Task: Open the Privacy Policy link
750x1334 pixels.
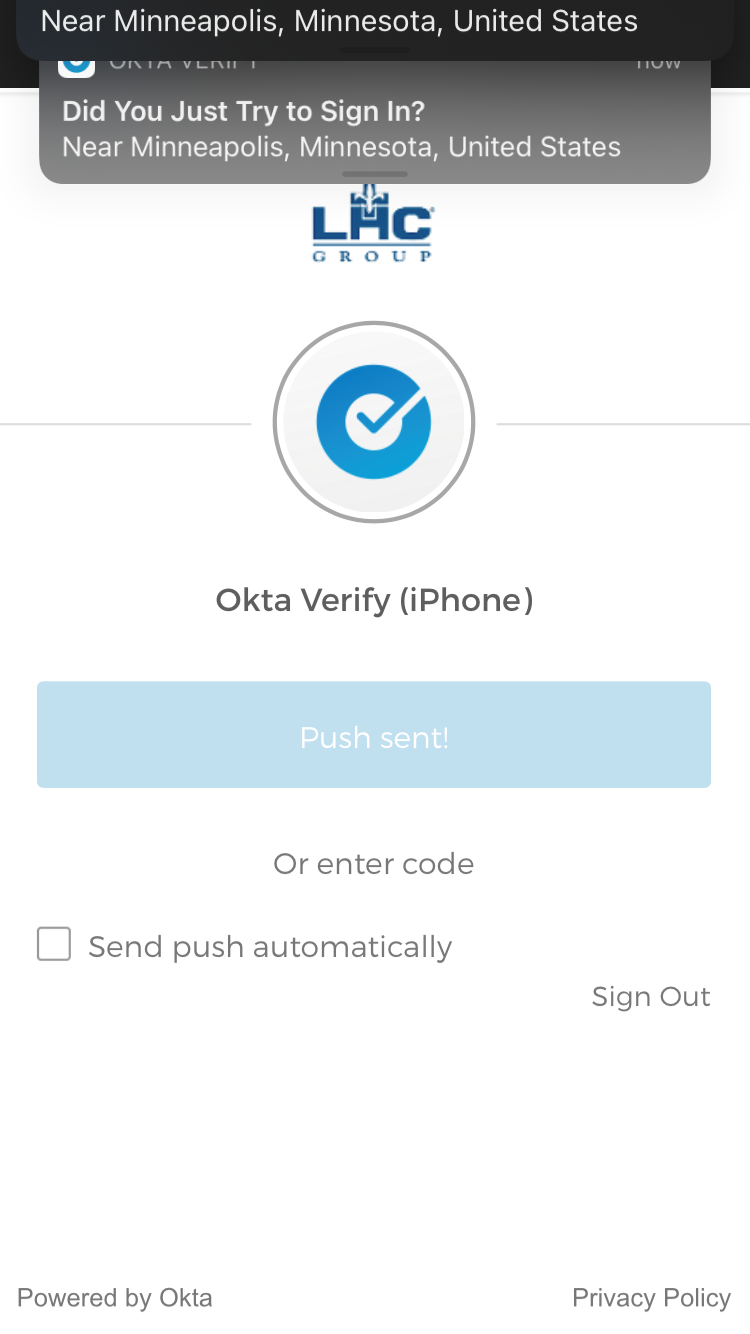Action: point(651,1298)
